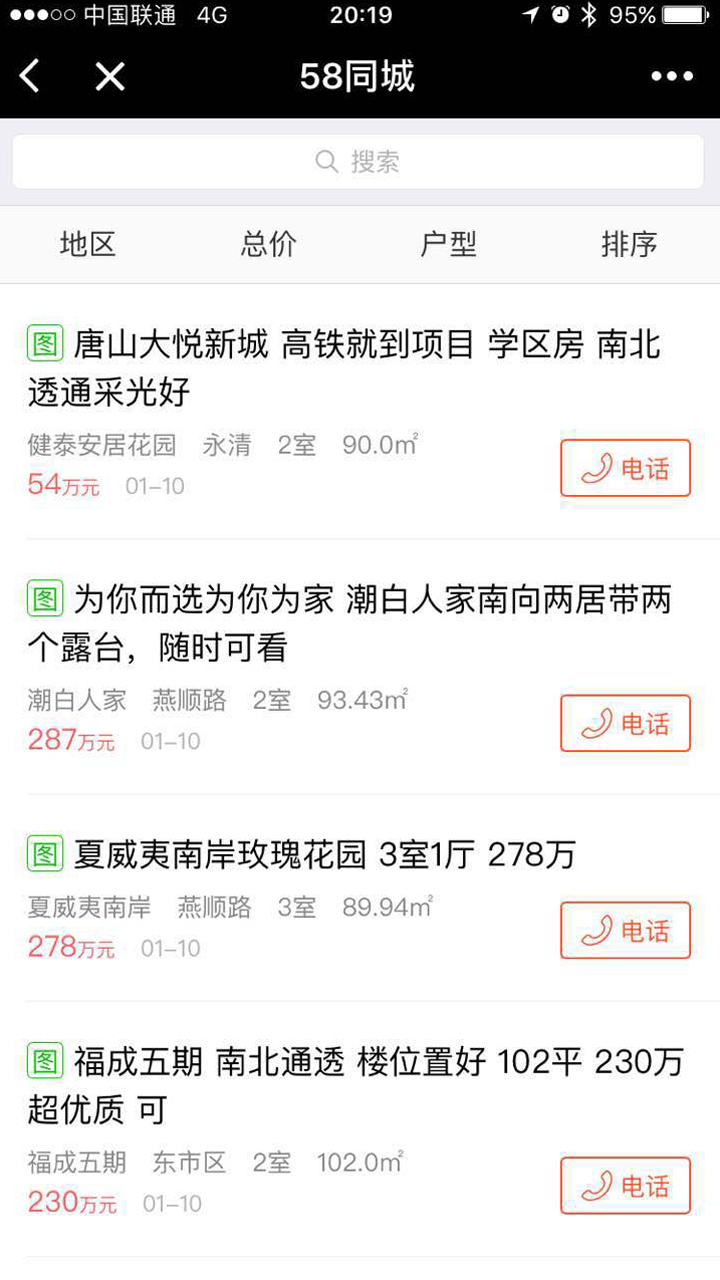Expand the 地区 filter
Viewport: 720px width, 1280px height.
point(88,244)
